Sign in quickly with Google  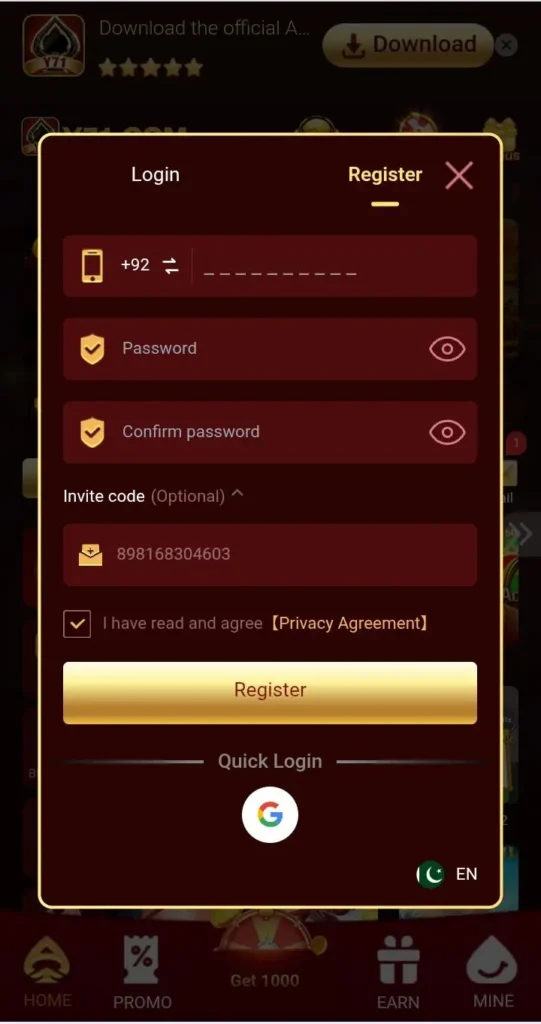[270, 814]
